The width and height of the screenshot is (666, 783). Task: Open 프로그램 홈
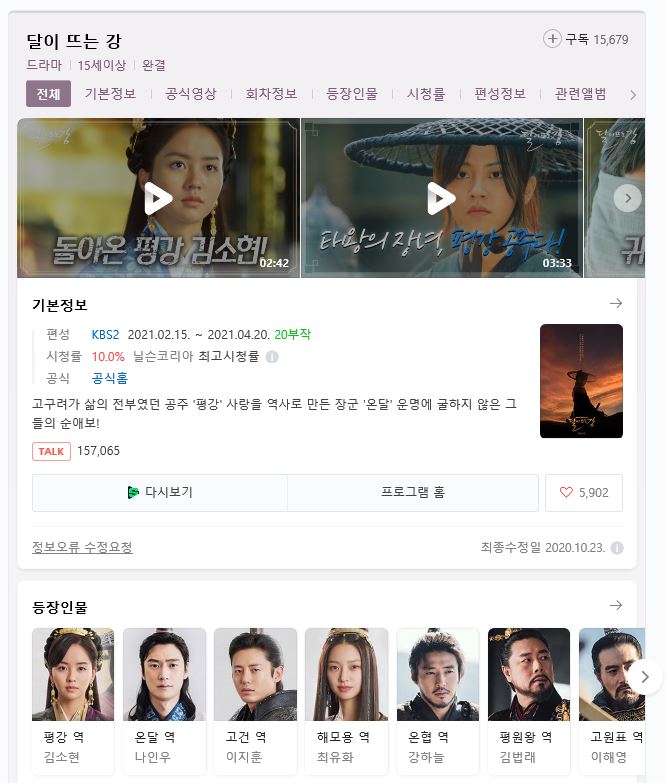click(x=412, y=492)
